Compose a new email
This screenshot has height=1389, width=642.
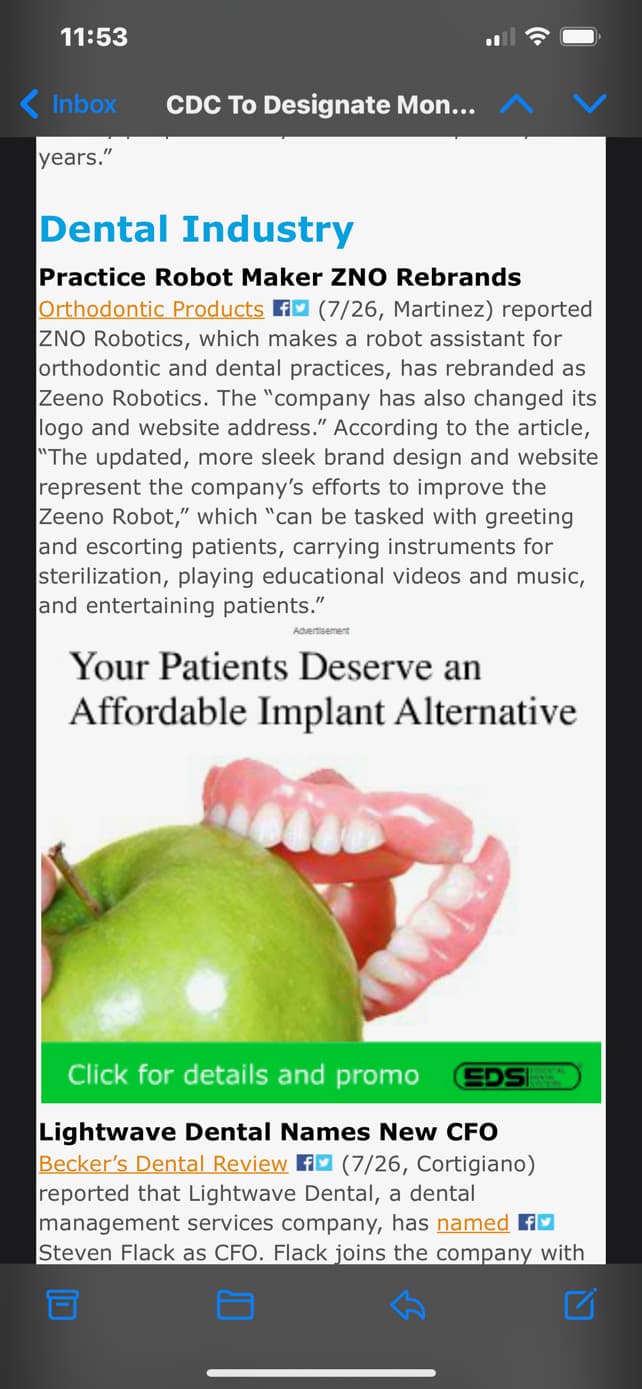[581, 1304]
